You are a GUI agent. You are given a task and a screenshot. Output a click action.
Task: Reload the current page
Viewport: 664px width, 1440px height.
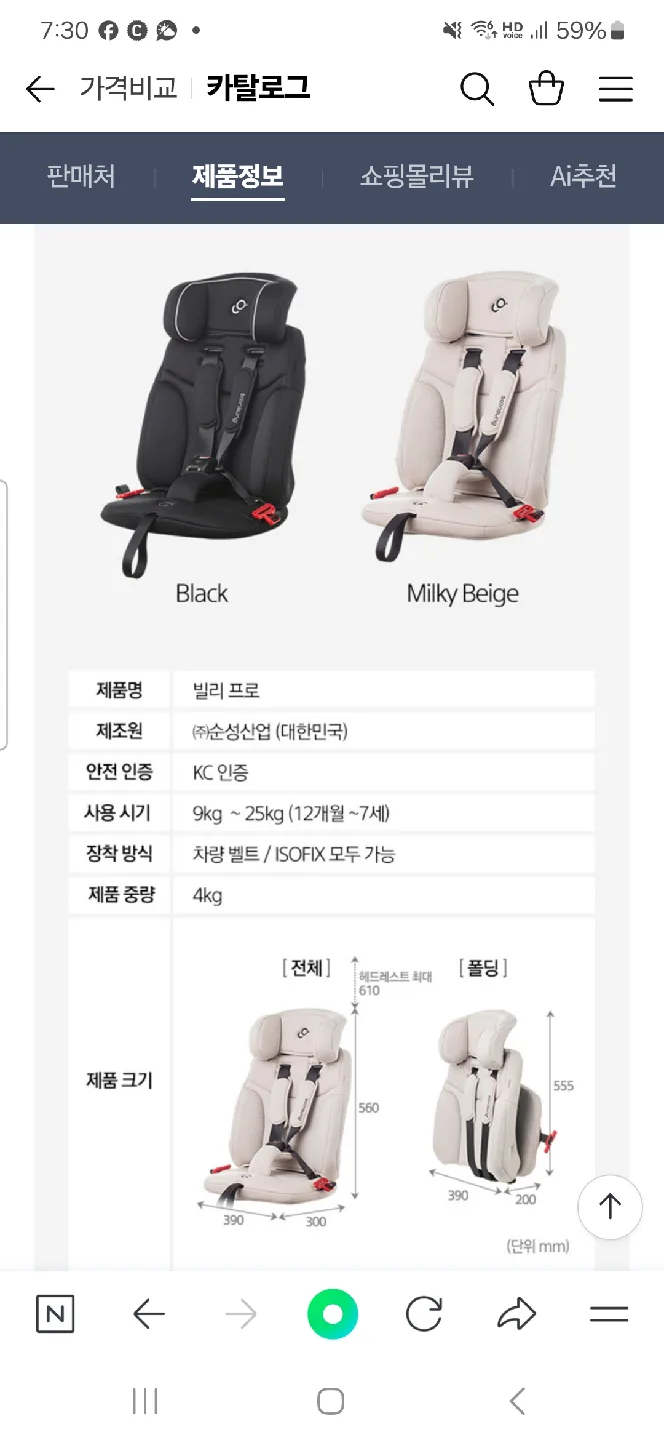pos(424,1314)
